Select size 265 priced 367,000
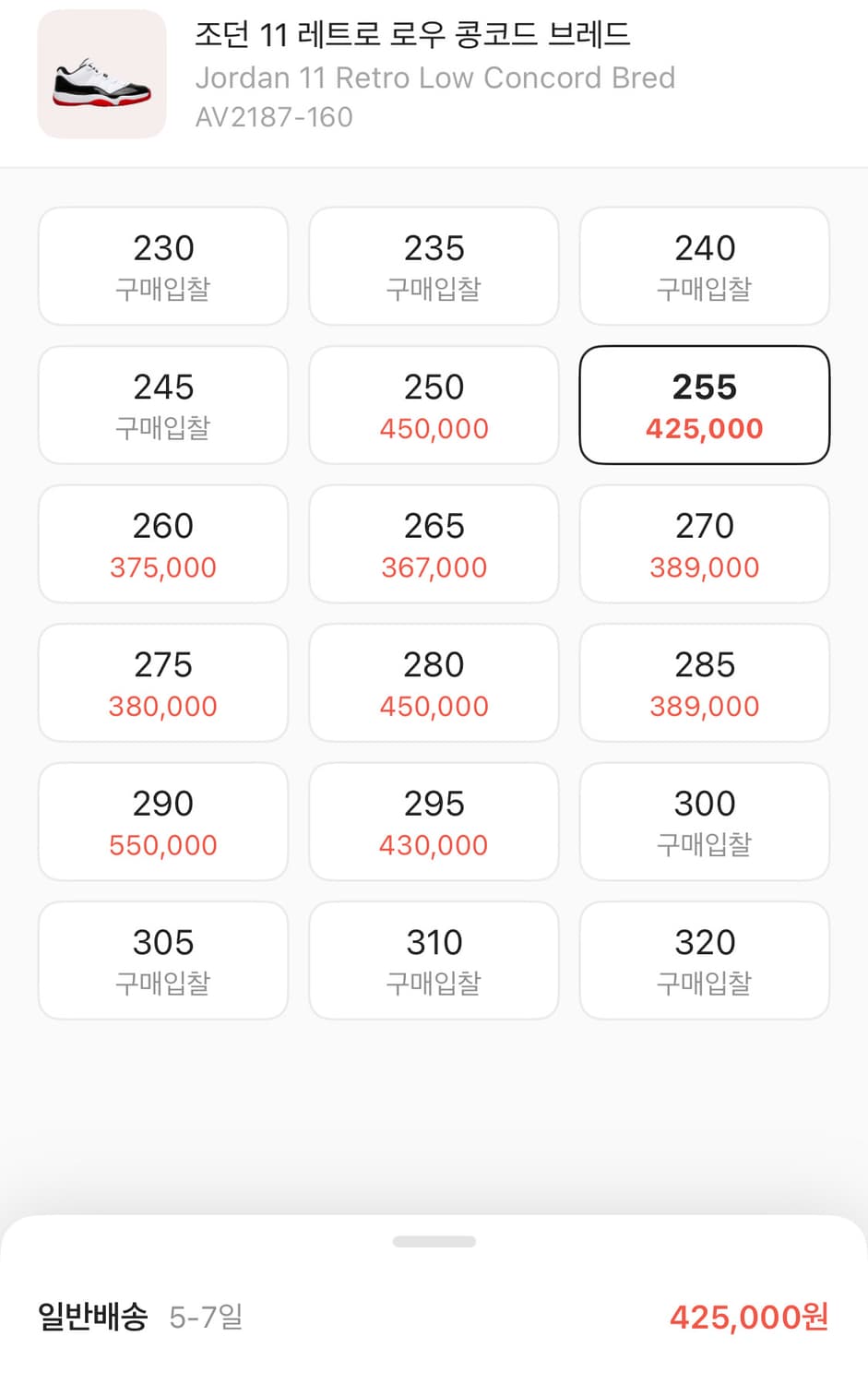Image resolution: width=868 pixels, height=1384 pixels. [x=434, y=543]
